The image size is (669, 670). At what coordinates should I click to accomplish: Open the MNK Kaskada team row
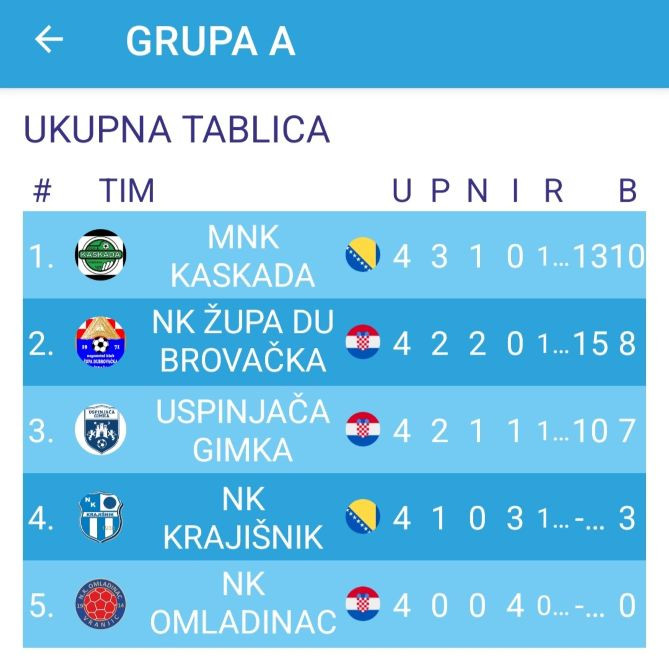click(243, 257)
